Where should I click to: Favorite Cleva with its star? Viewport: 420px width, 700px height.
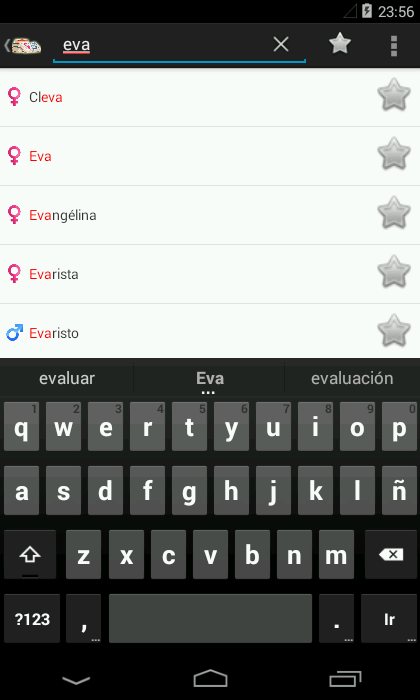[x=394, y=95]
